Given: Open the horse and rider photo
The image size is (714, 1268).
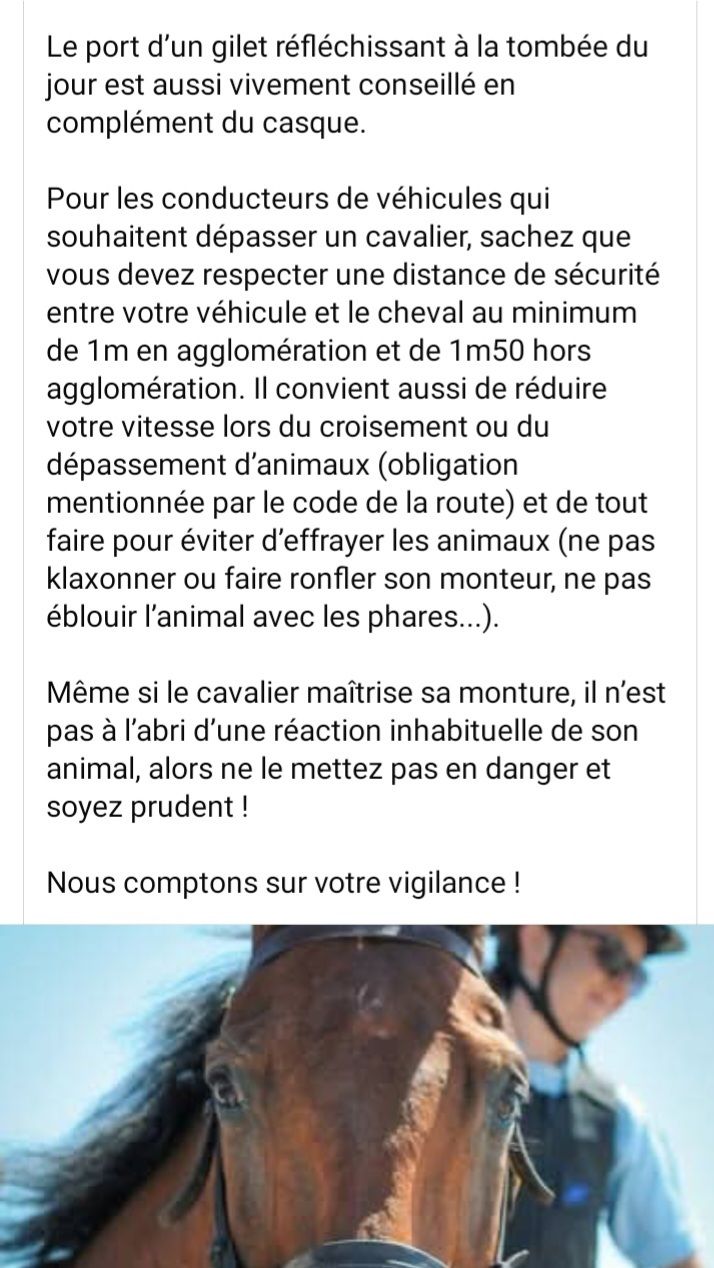Looking at the screenshot, I should 357,1095.
